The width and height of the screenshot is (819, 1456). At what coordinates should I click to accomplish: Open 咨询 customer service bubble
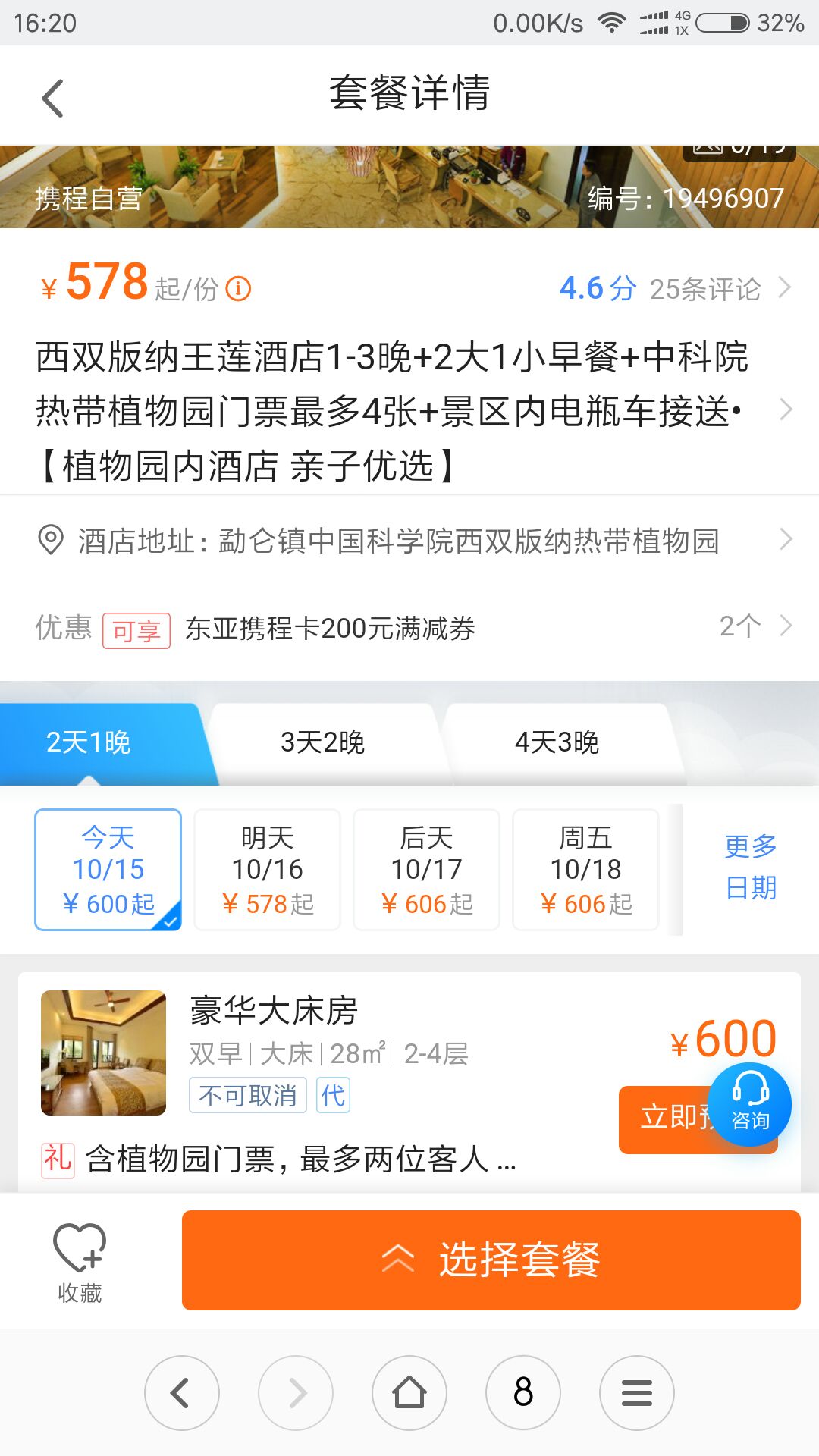pos(750,1105)
